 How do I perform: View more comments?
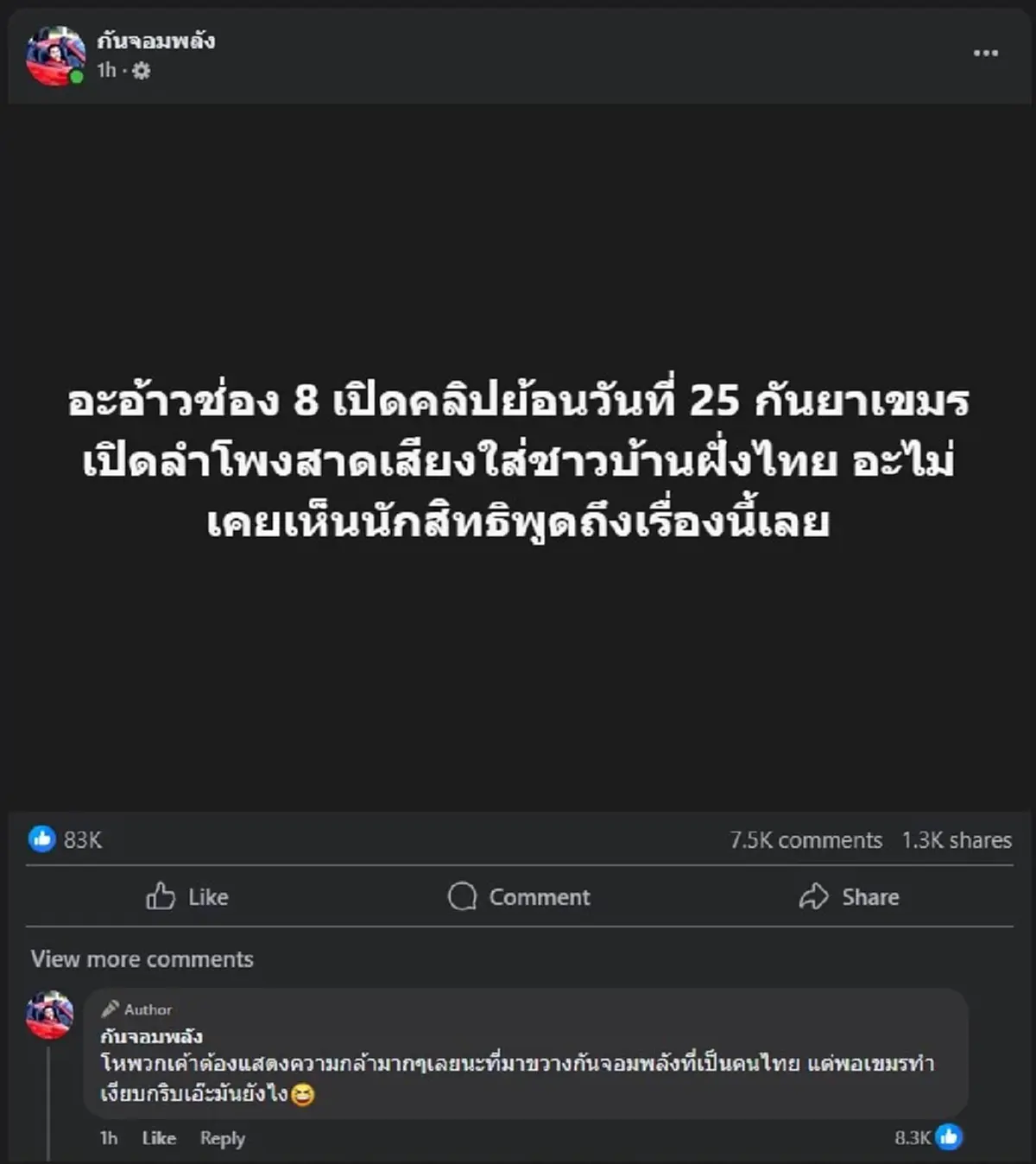click(x=142, y=958)
